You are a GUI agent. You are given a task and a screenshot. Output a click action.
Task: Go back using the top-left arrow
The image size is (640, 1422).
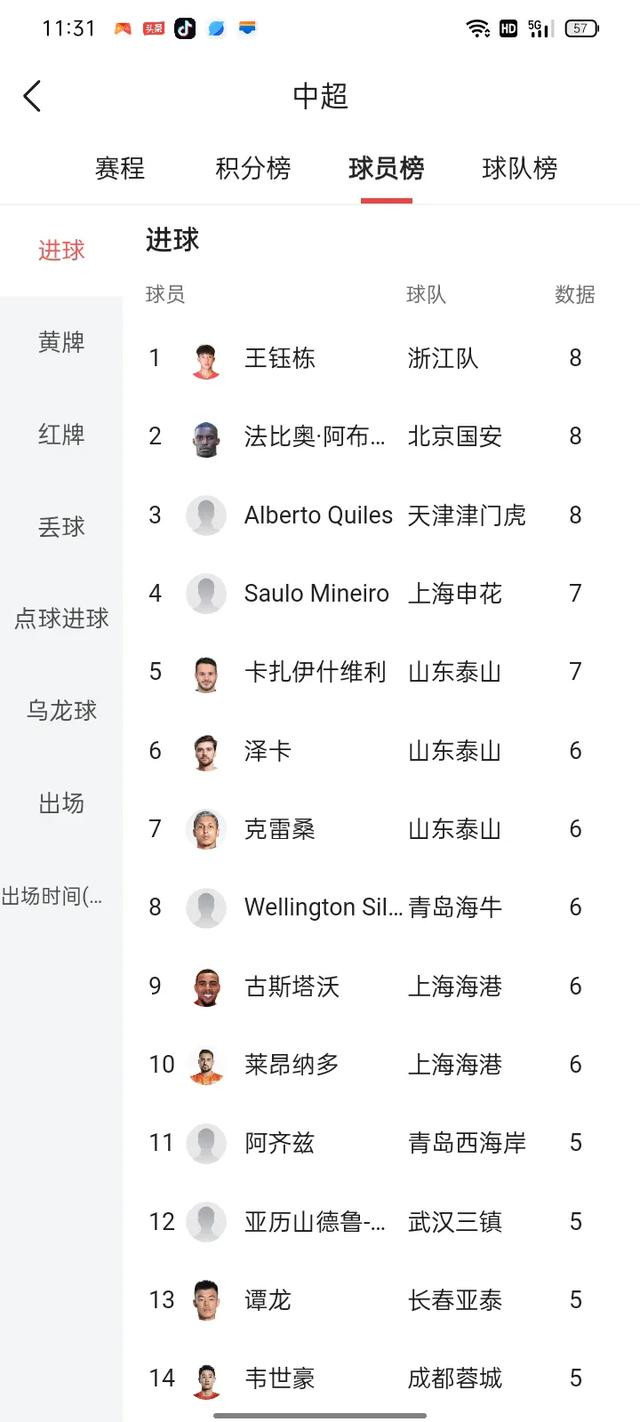(33, 96)
